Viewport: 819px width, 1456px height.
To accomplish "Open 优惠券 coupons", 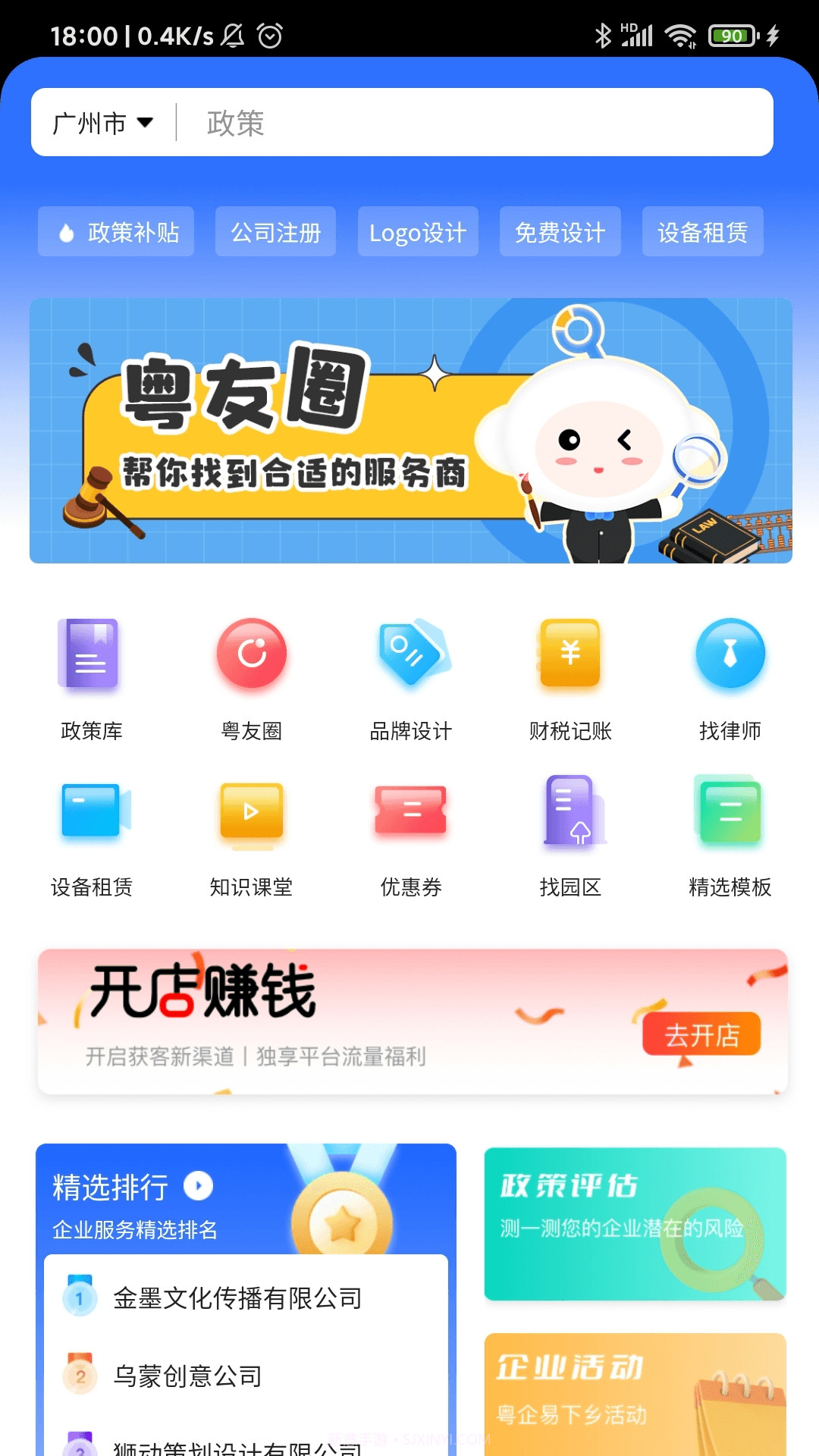I will (410, 834).
